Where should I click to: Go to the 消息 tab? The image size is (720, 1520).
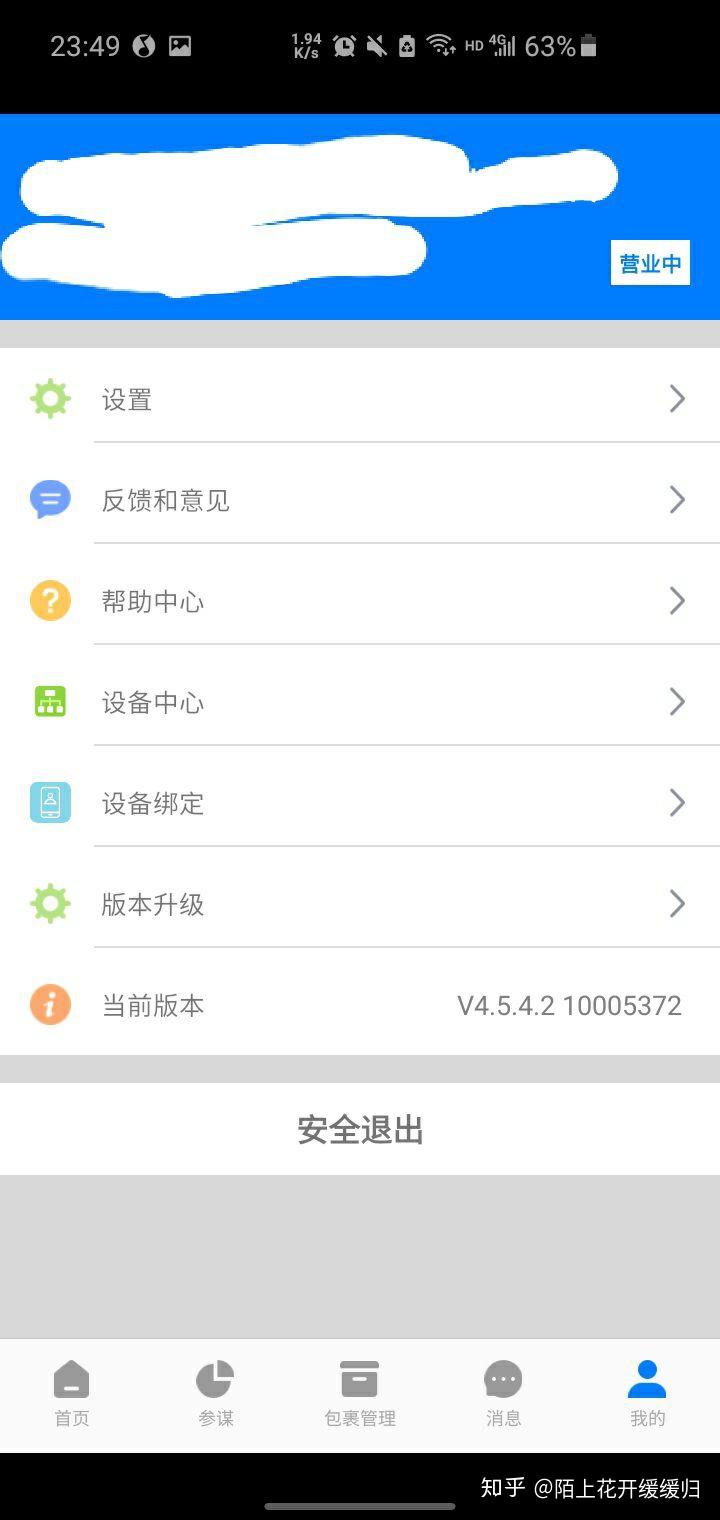(x=503, y=1393)
